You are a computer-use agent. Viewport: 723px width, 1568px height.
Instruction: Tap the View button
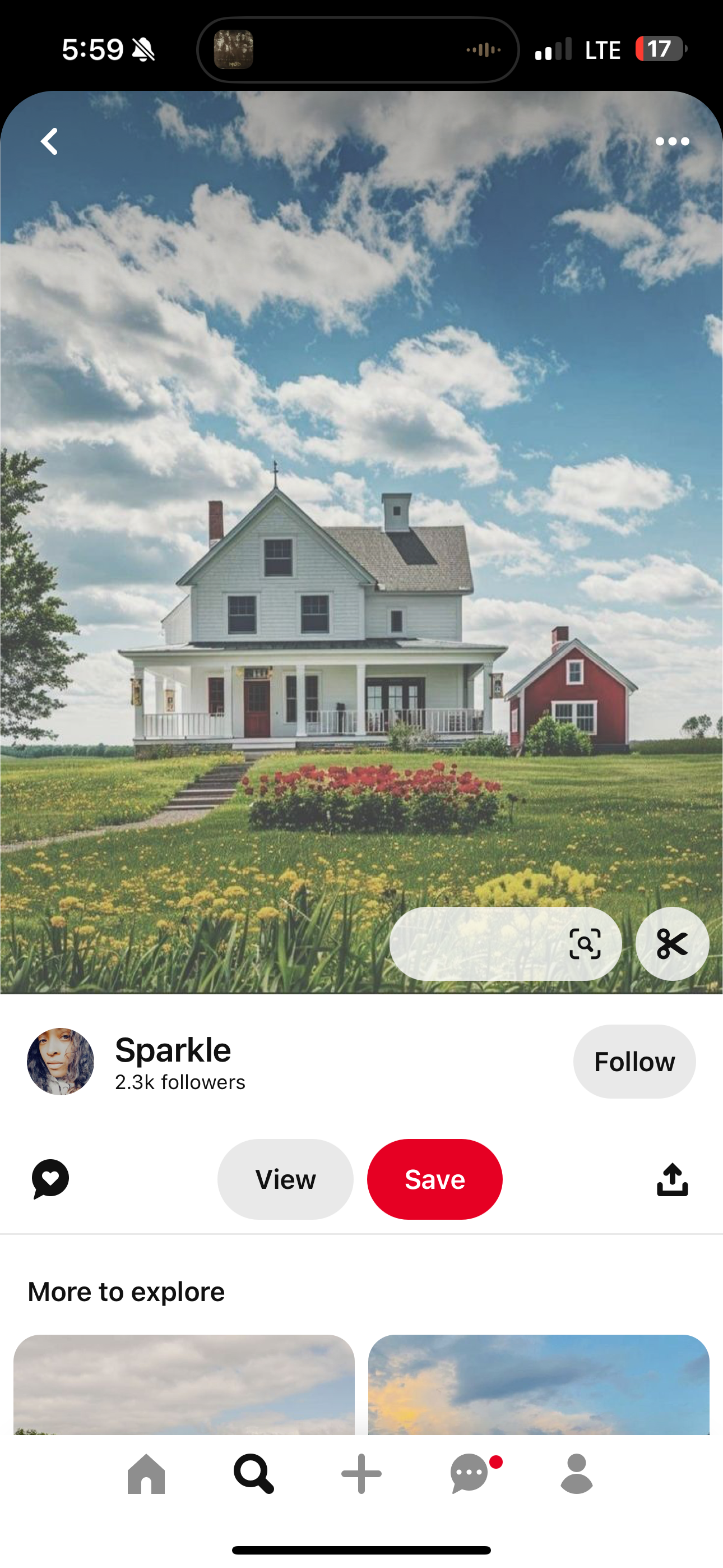click(285, 1179)
